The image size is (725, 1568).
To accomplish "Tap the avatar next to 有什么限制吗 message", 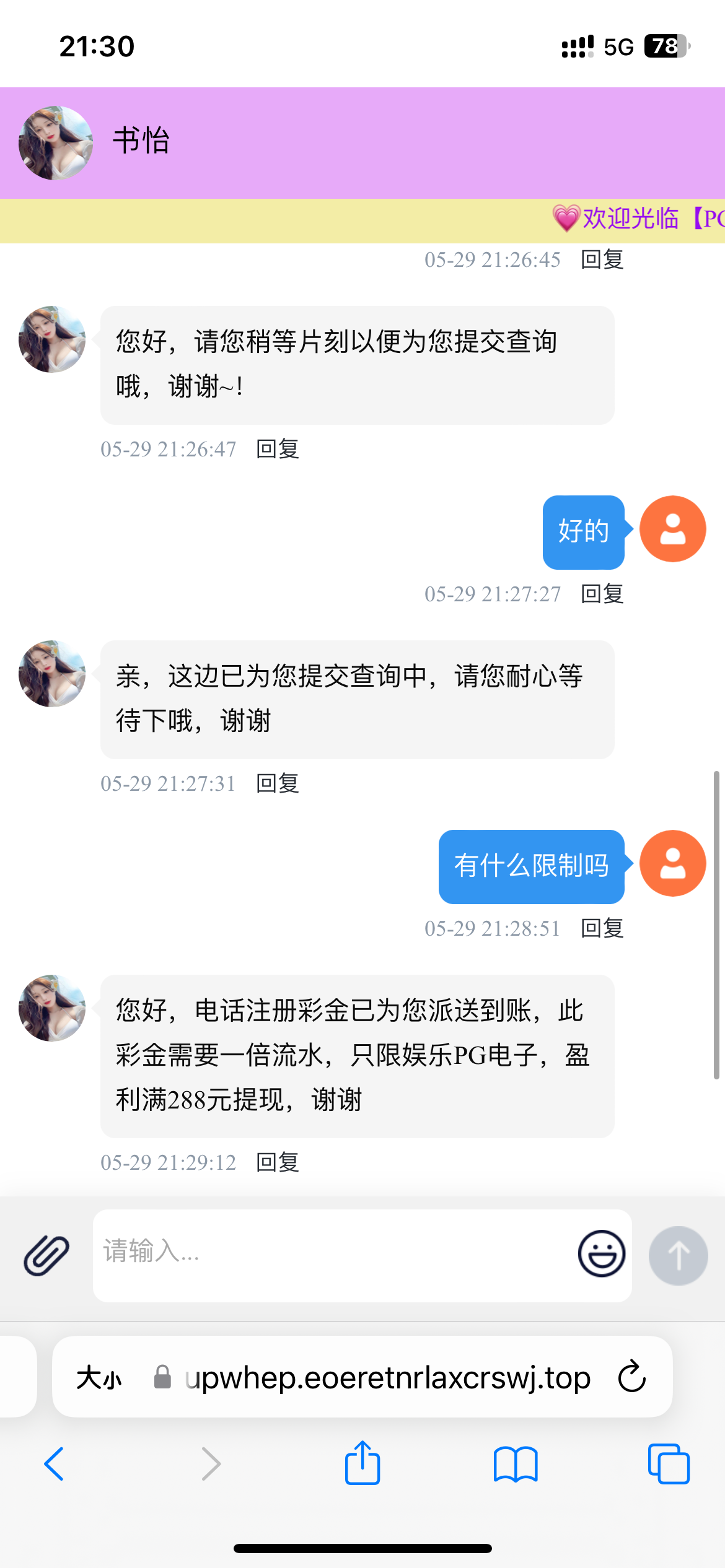I will (672, 864).
